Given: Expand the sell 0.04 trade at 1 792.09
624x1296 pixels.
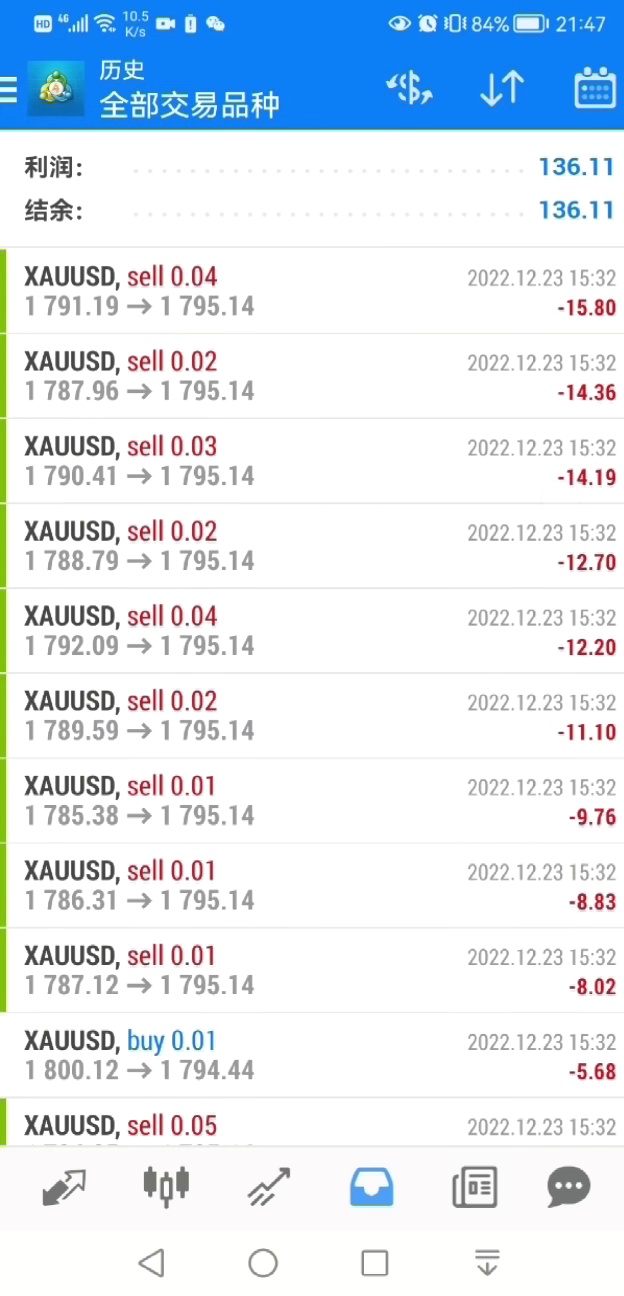Looking at the screenshot, I should click(x=312, y=631).
